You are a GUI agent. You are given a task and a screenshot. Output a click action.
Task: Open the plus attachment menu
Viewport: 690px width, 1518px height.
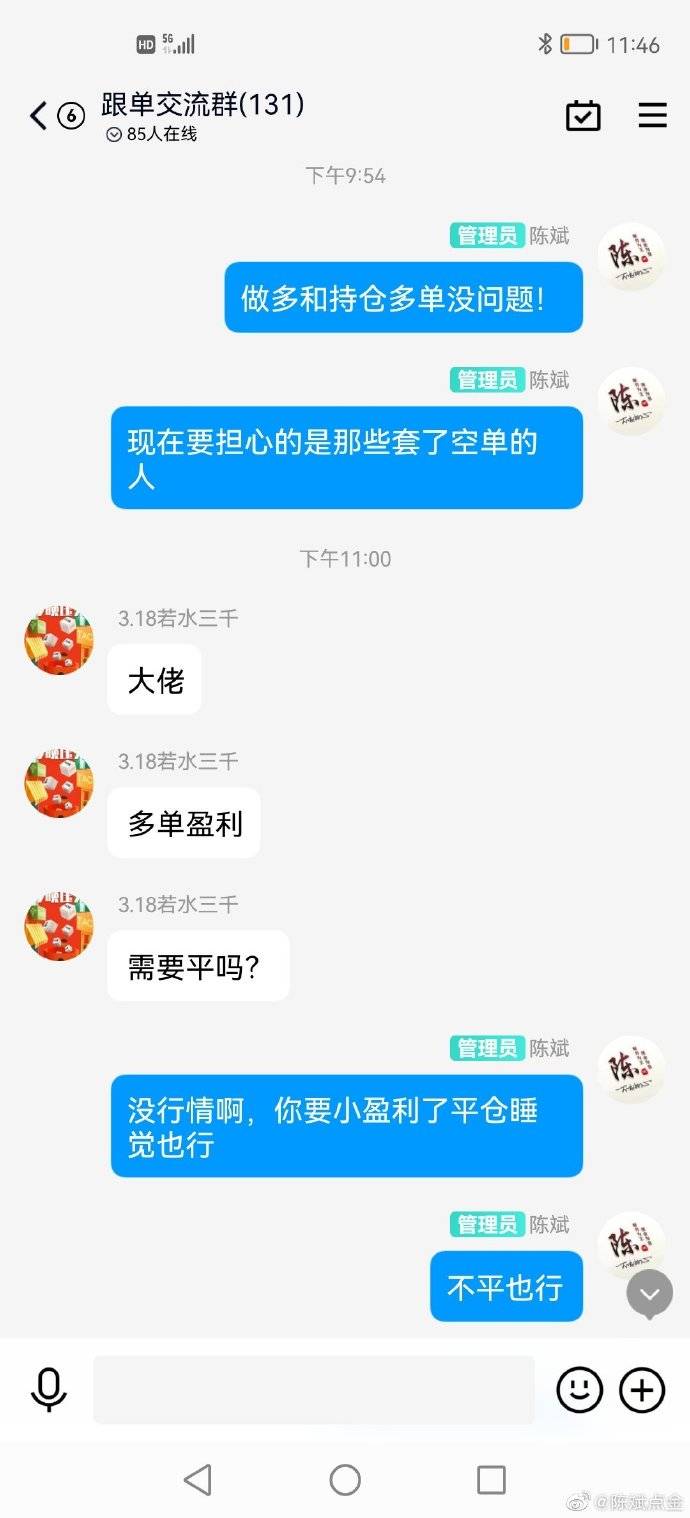pos(642,1389)
